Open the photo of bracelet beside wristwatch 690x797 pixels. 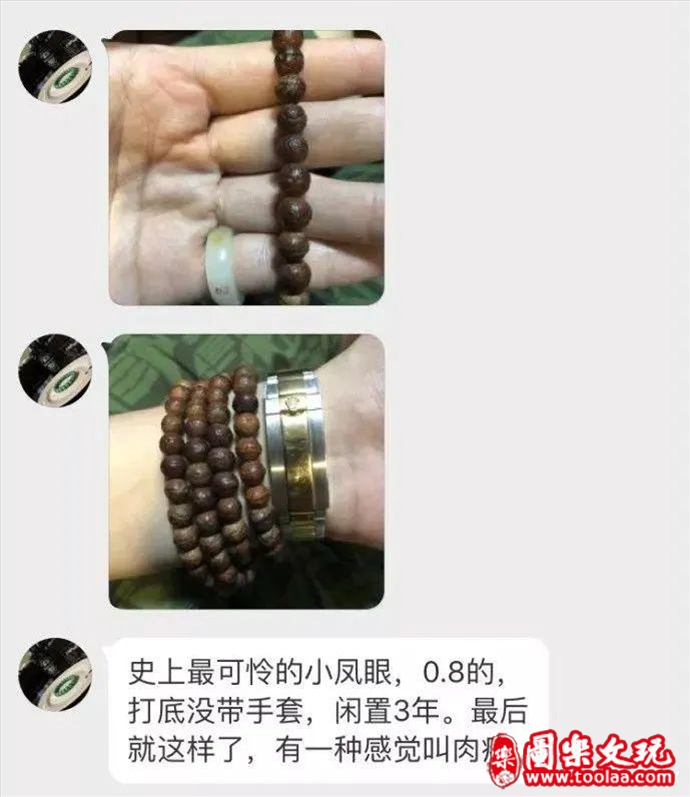click(246, 471)
